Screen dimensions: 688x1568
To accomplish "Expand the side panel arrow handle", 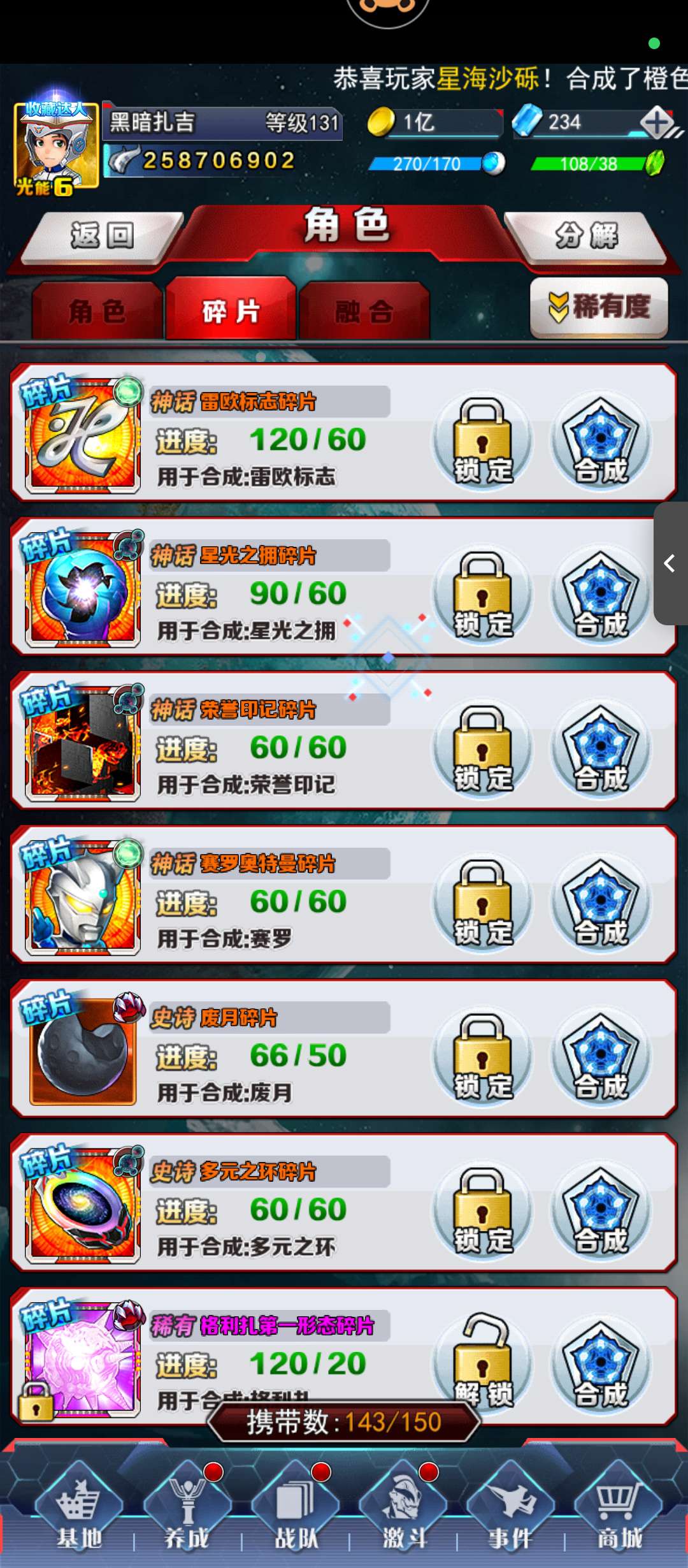I will coord(671,563).
